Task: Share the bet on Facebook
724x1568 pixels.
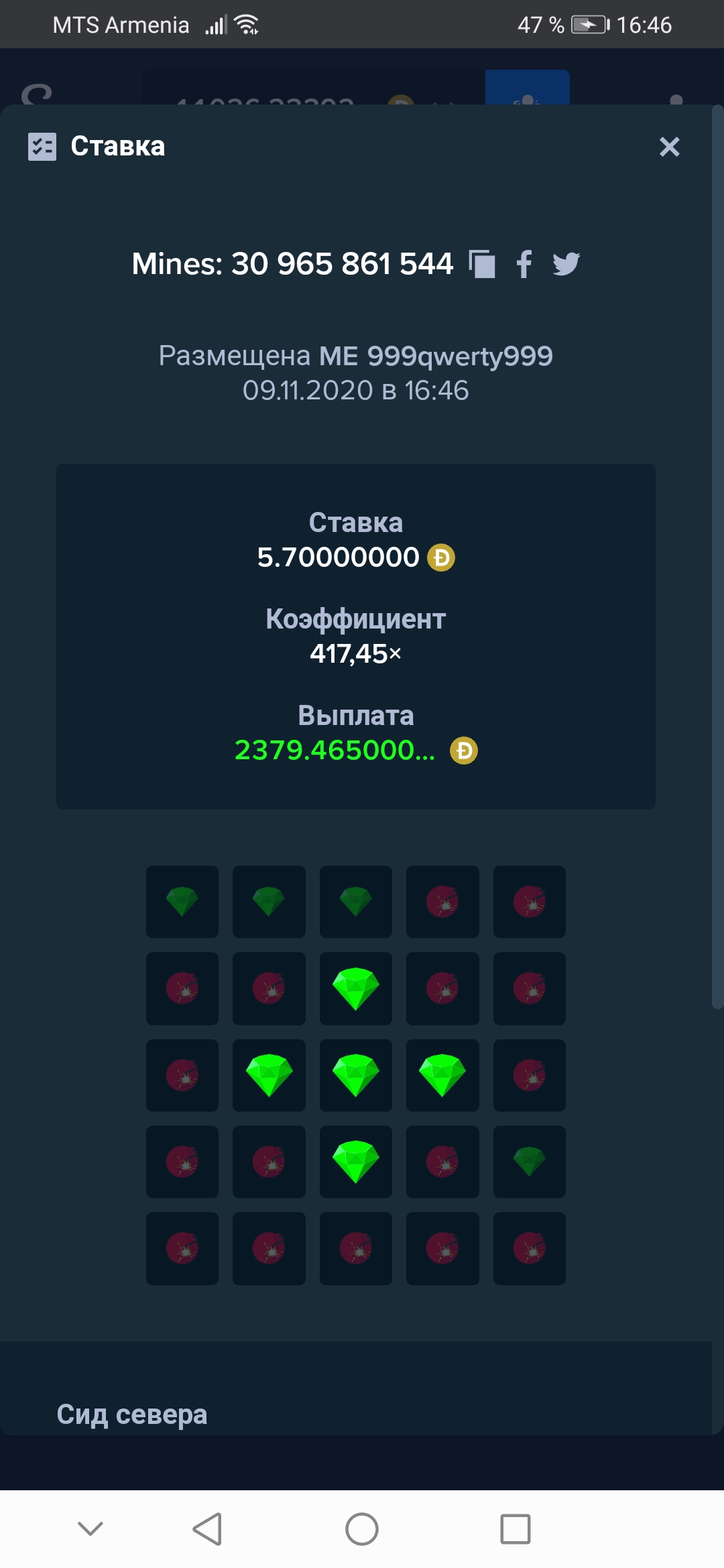Action: coord(524,264)
